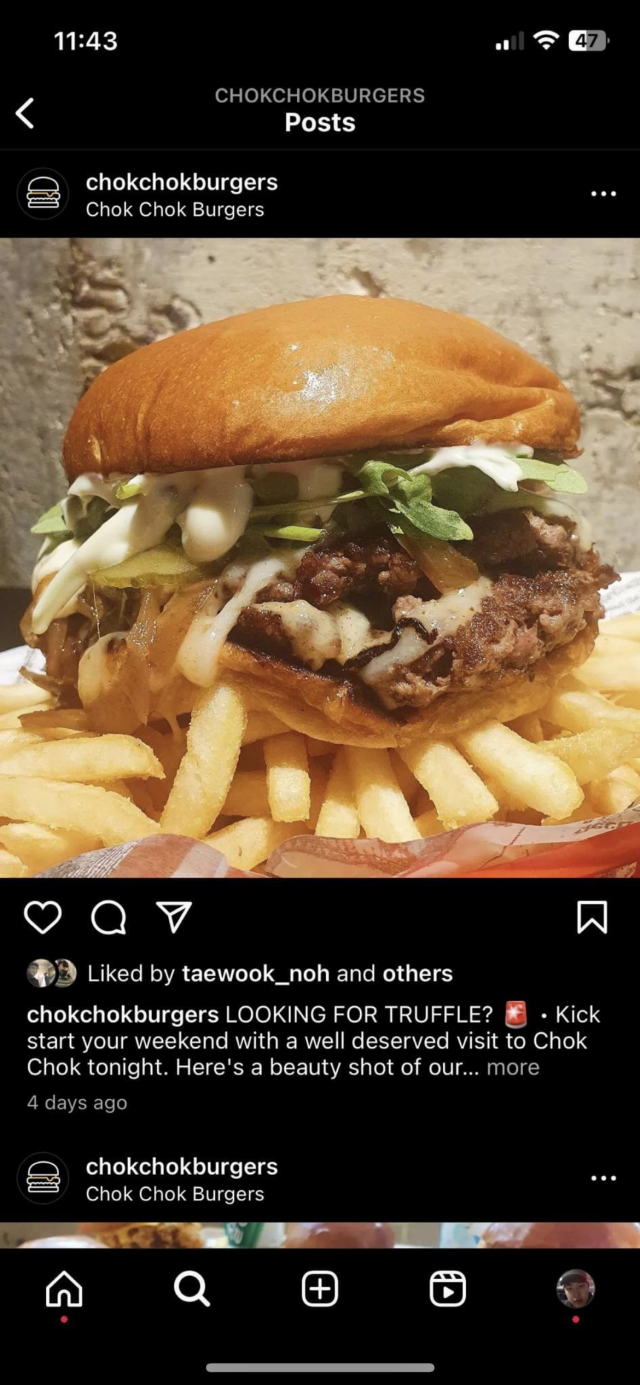Image resolution: width=640 pixels, height=1385 pixels.
Task: Create a new post
Action: point(320,1290)
